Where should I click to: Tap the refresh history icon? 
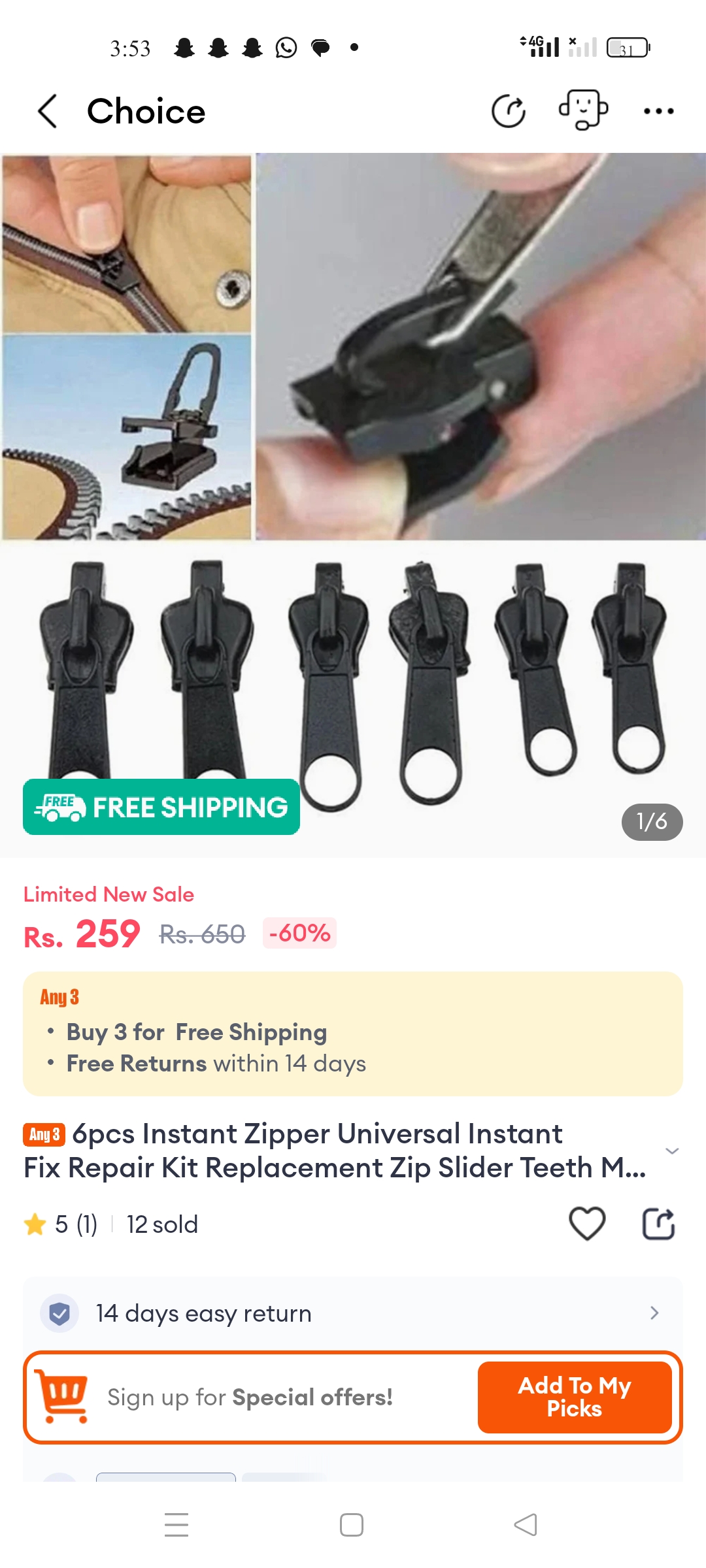point(509,111)
